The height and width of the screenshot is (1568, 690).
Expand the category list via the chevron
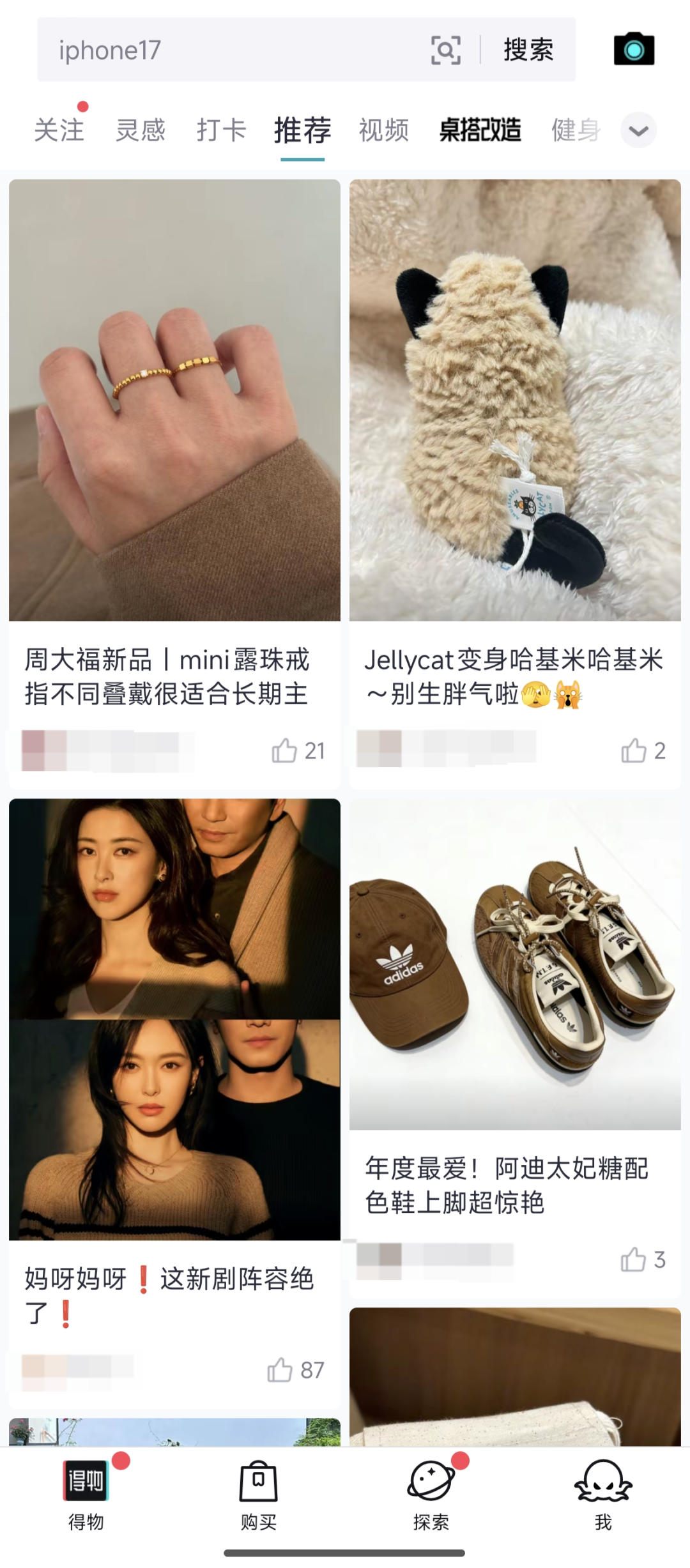[x=638, y=129]
